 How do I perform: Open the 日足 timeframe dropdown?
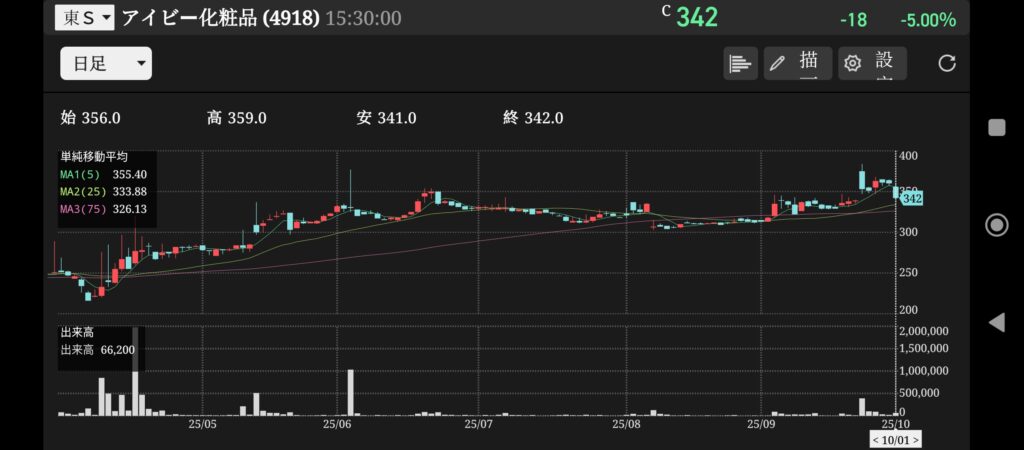(106, 64)
